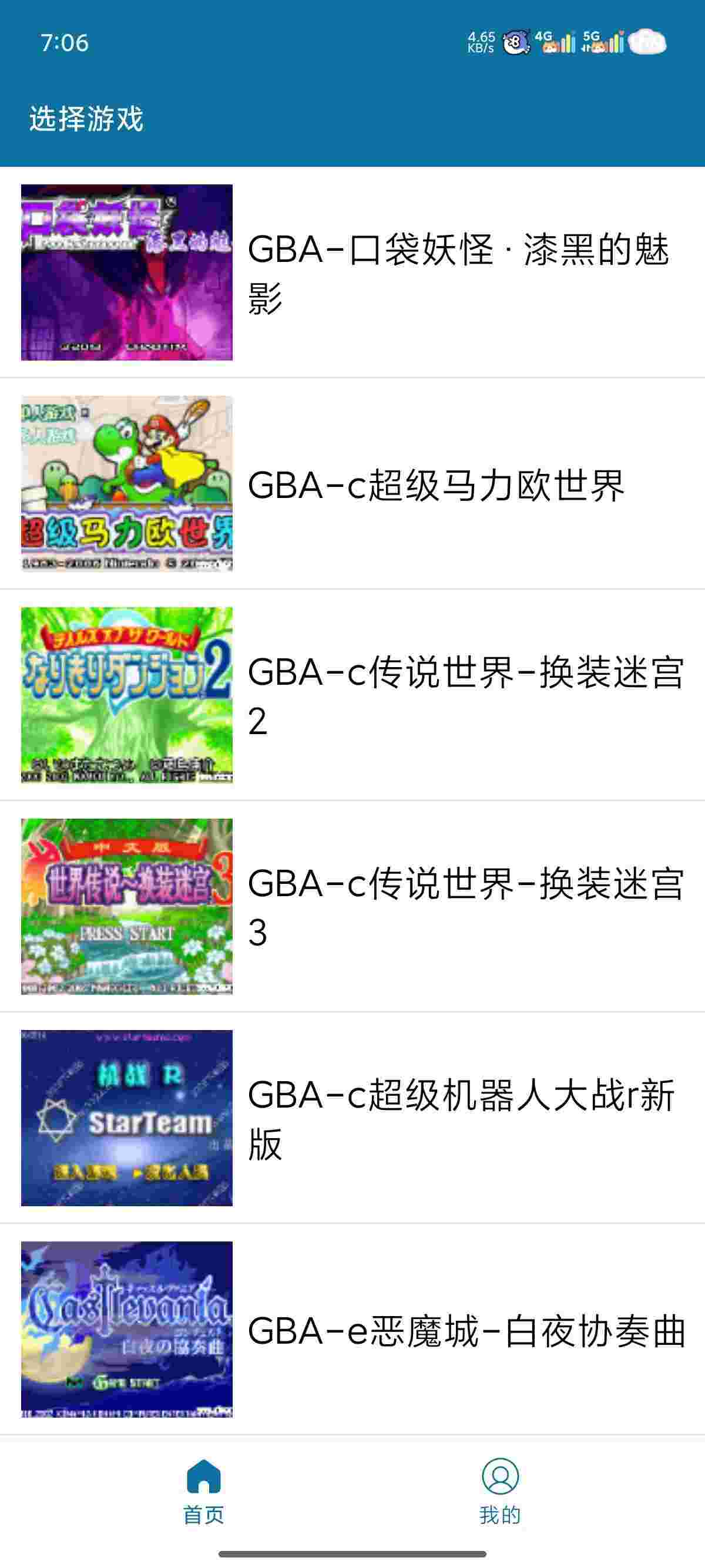
Task: Select GBA-c超级马力欧世界 from the list
Action: pyautogui.click(x=352, y=484)
